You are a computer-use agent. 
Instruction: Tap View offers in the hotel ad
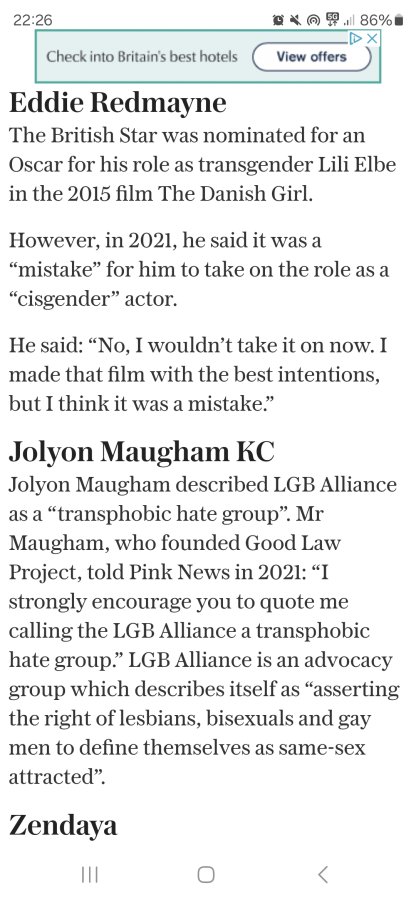click(312, 57)
